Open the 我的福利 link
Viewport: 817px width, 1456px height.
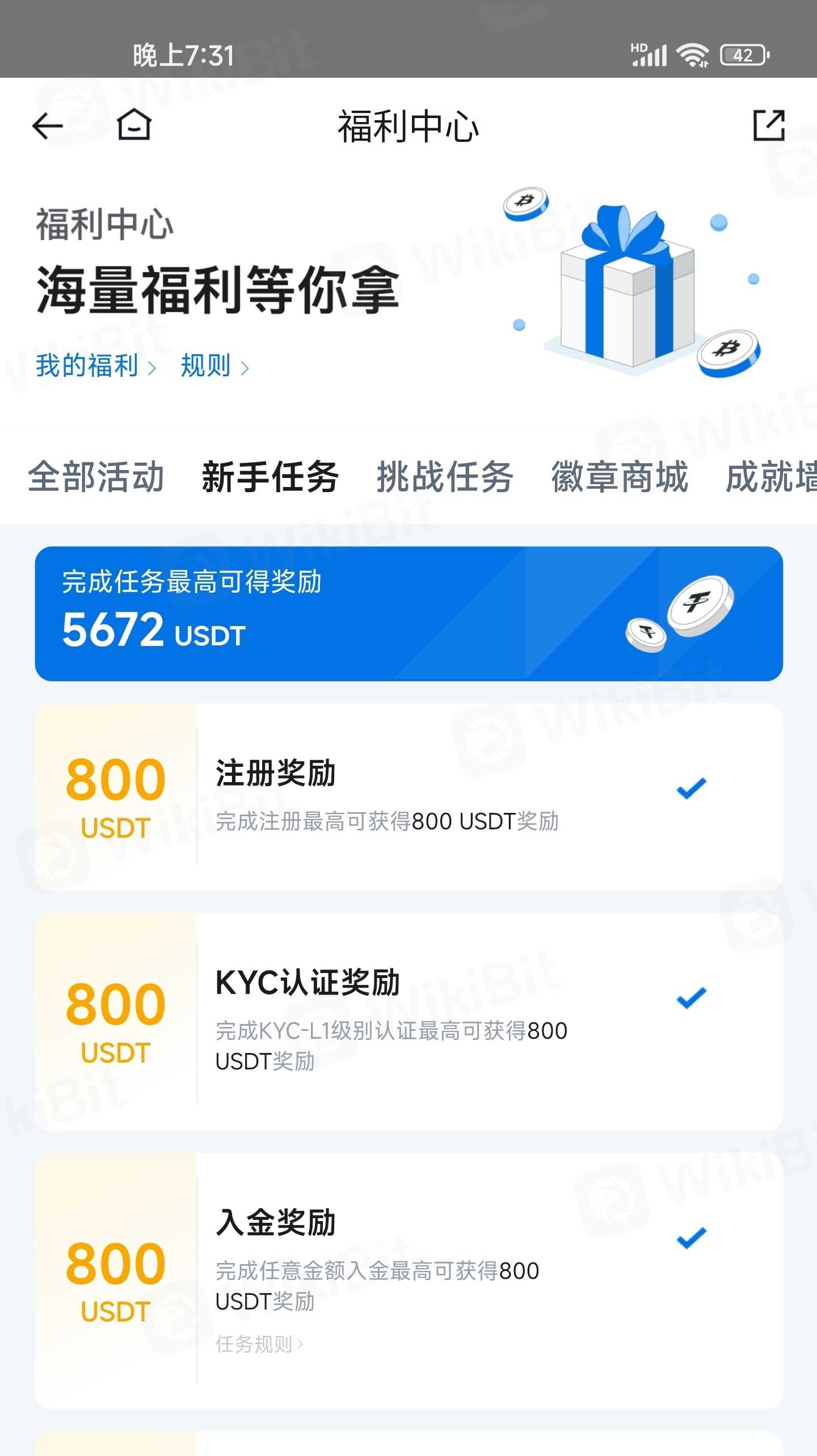coord(96,366)
